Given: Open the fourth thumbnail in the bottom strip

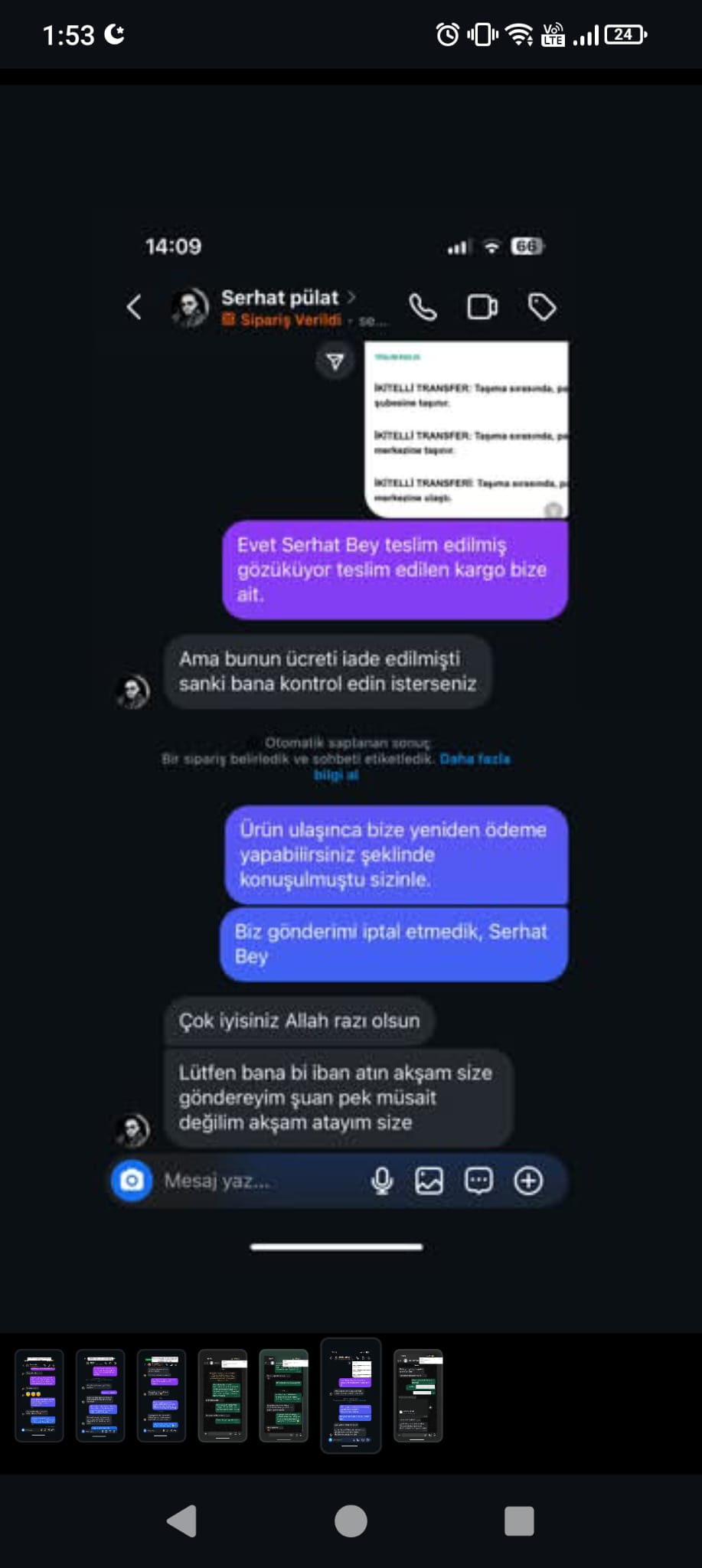Looking at the screenshot, I should click(223, 1395).
